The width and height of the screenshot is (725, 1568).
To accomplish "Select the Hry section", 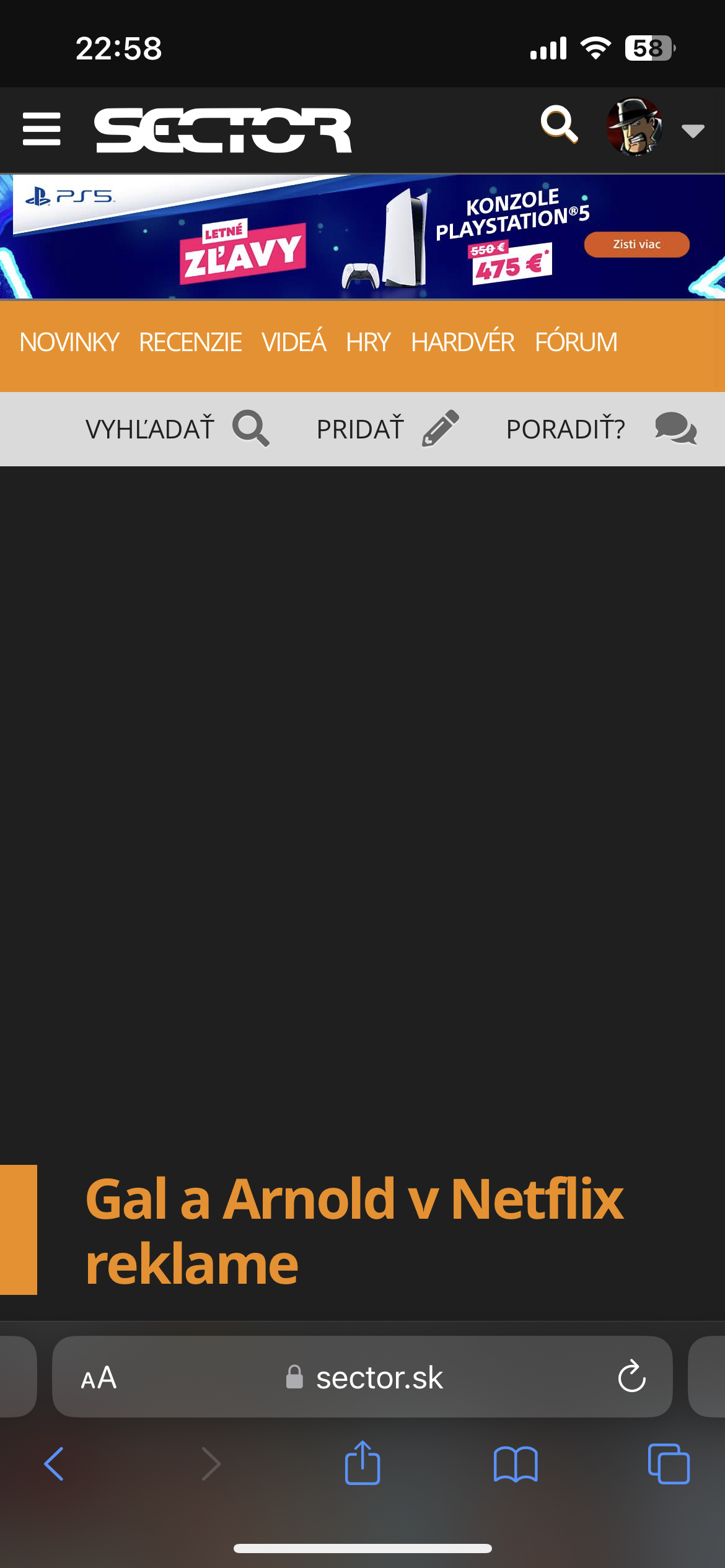I will (x=368, y=342).
